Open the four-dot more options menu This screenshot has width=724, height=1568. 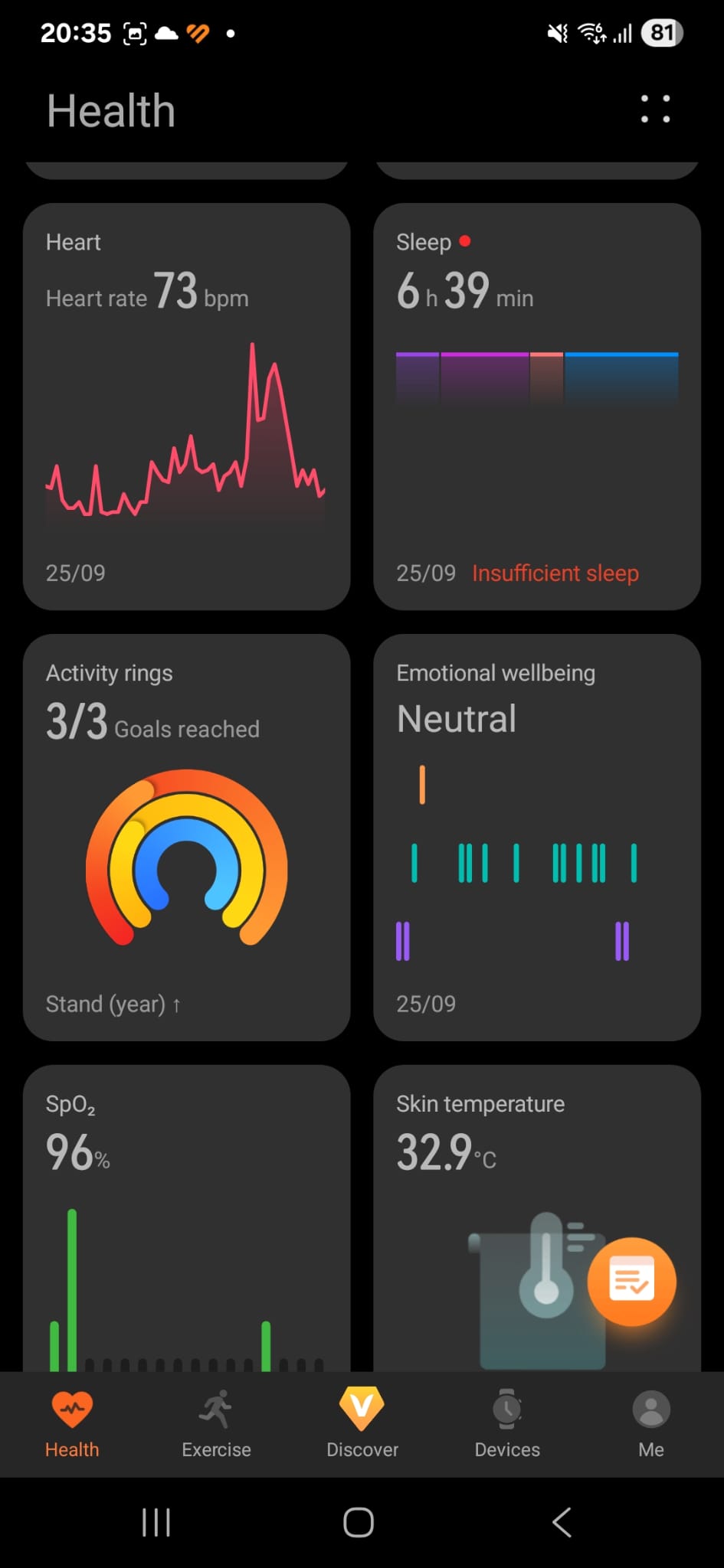[x=655, y=109]
